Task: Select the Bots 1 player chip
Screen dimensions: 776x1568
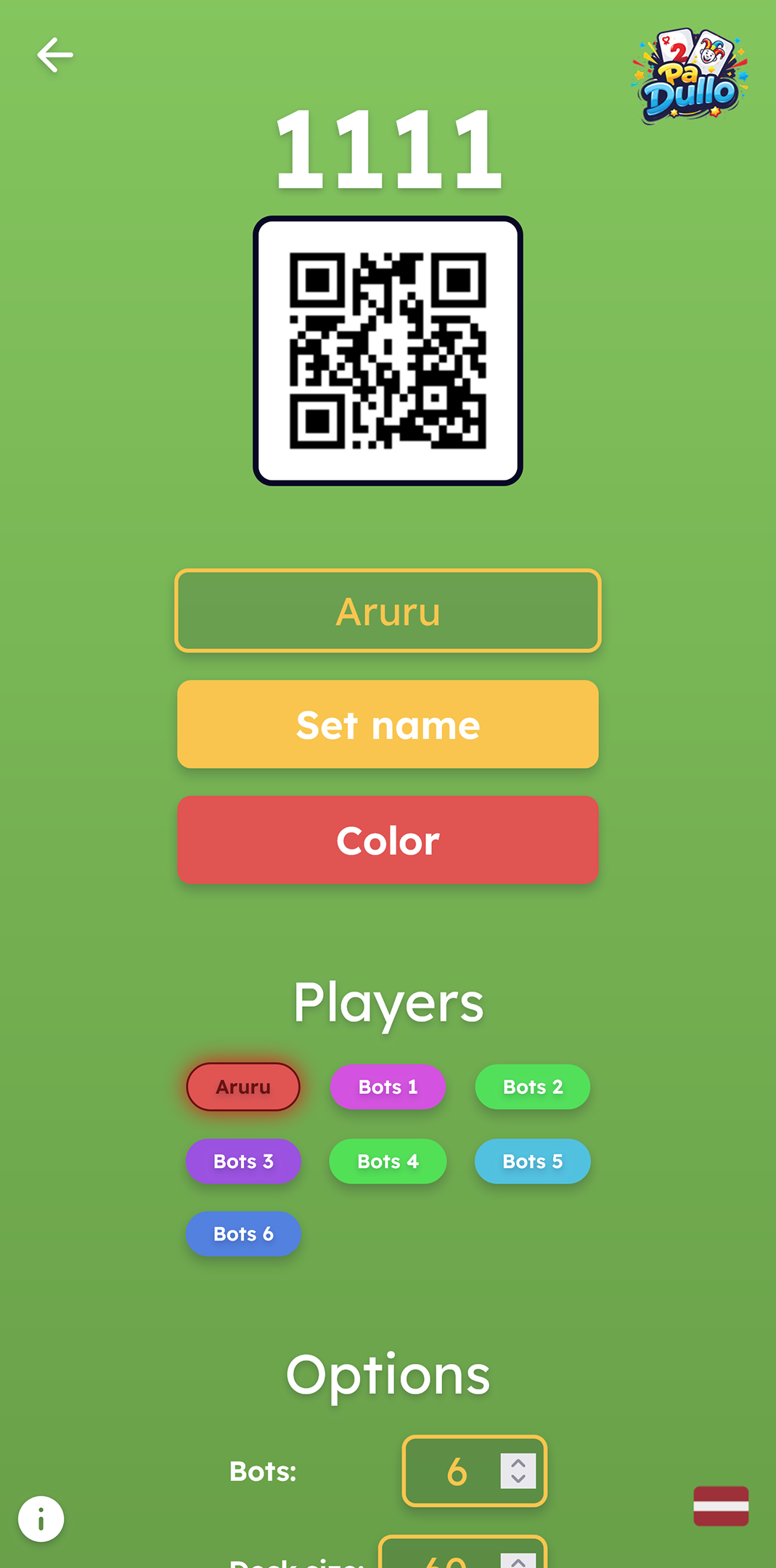Action: [388, 1087]
